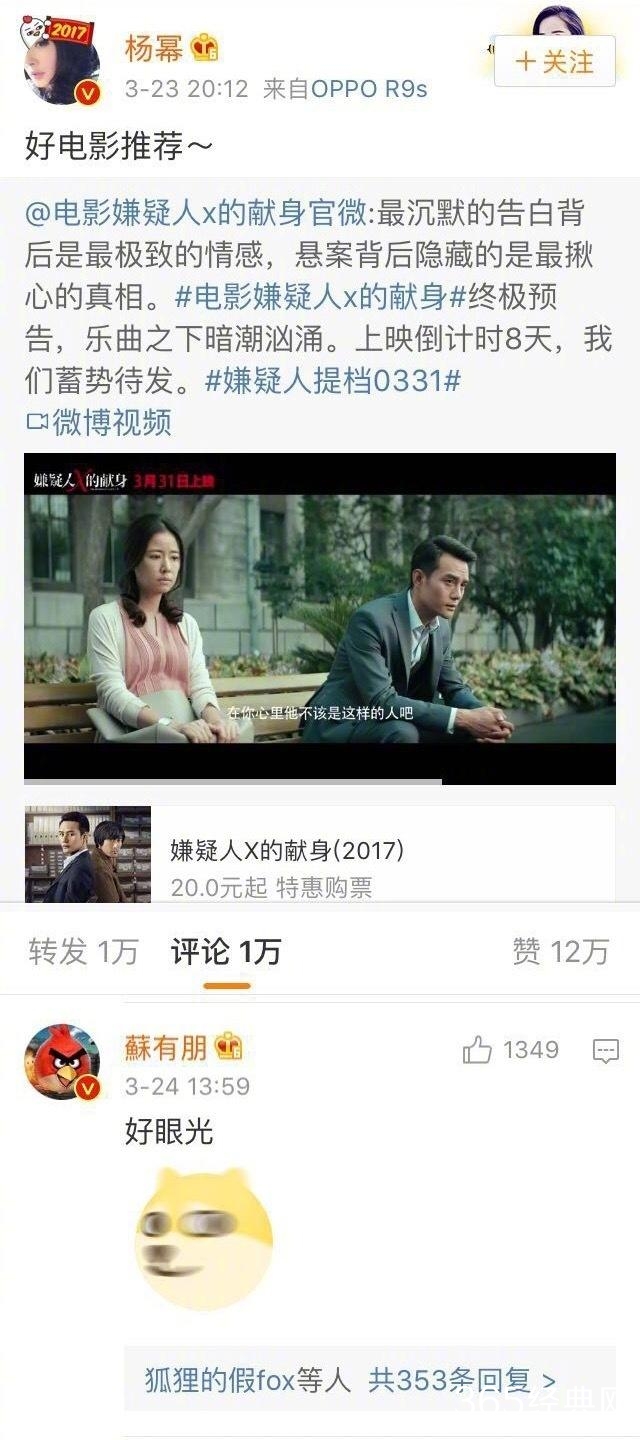This screenshot has height=1440, width=640.
Task: Expand the 共353条回复 replies
Action: [x=461, y=1381]
